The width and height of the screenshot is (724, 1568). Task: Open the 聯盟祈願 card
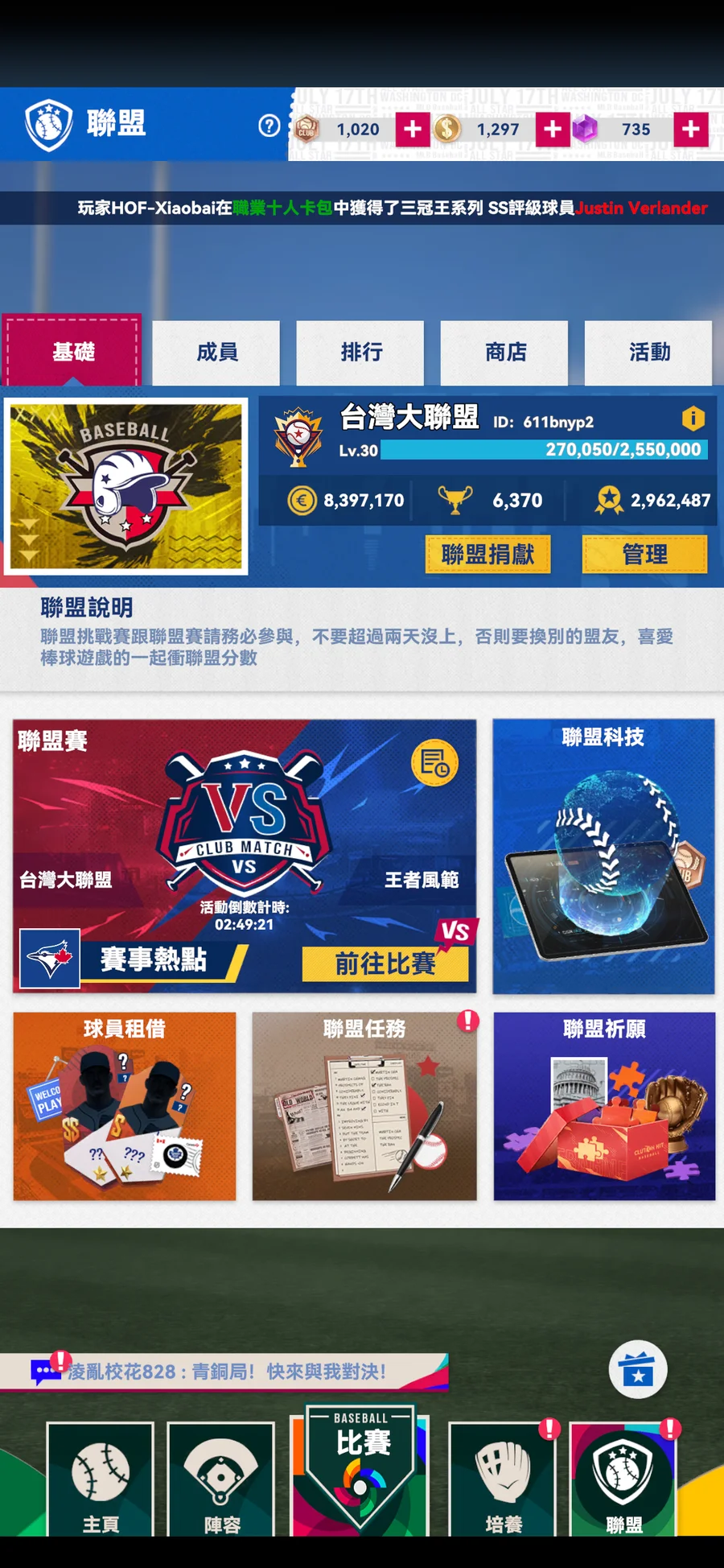pyautogui.click(x=604, y=1106)
